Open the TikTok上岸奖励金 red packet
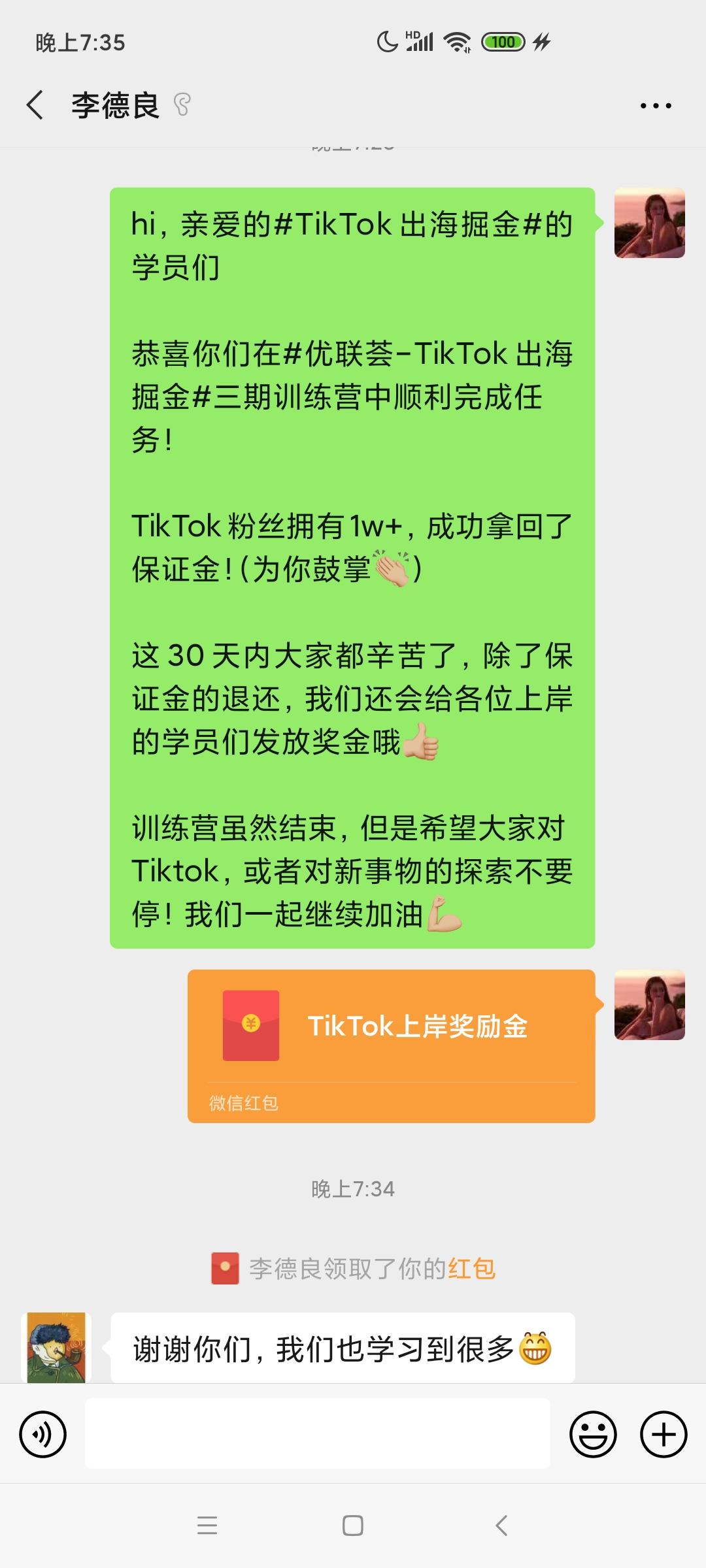This screenshot has width=706, height=1568. click(391, 1046)
